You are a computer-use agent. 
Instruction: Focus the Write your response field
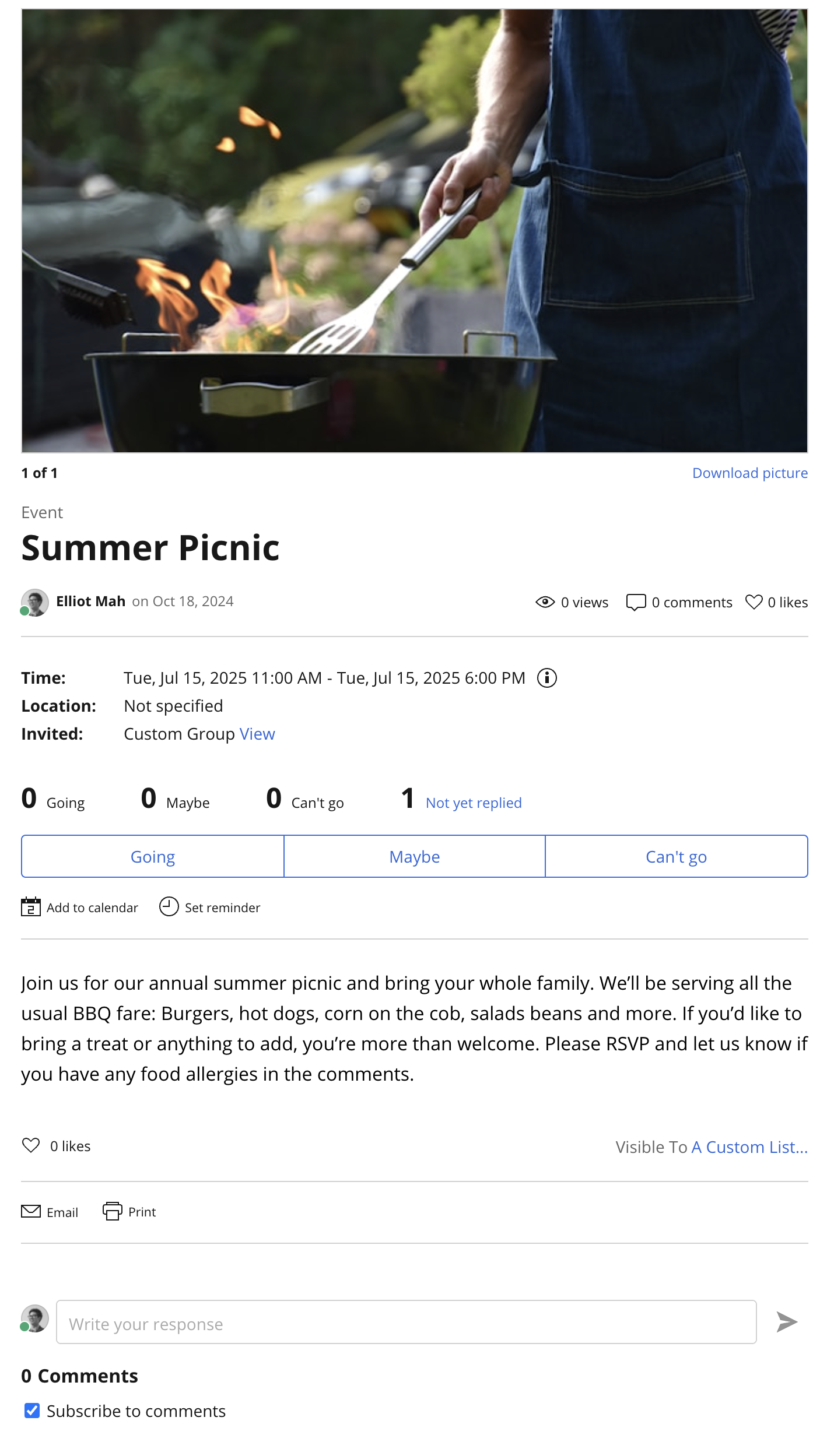407,1322
